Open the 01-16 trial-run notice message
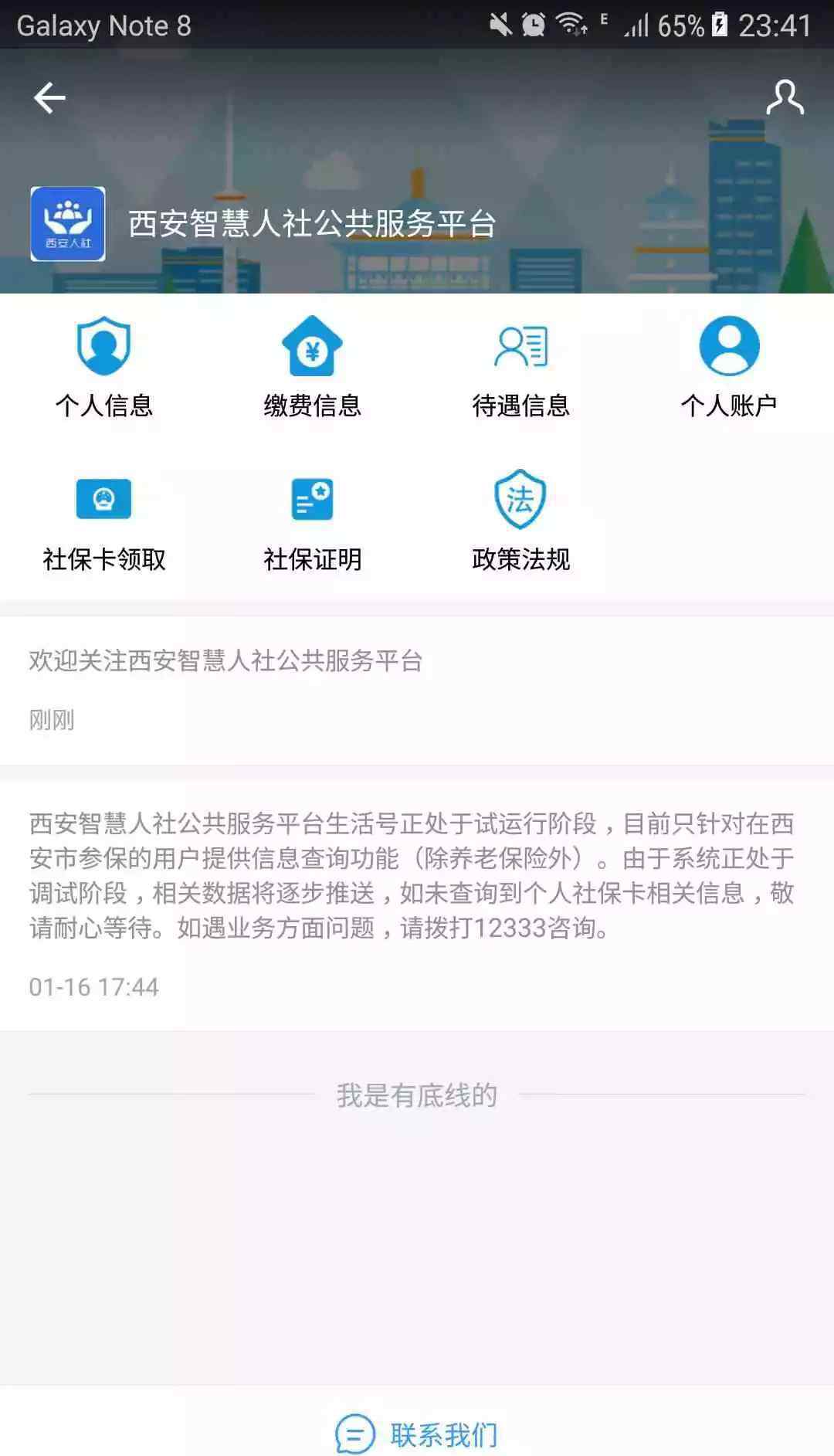The height and width of the screenshot is (1456, 834). point(417,905)
